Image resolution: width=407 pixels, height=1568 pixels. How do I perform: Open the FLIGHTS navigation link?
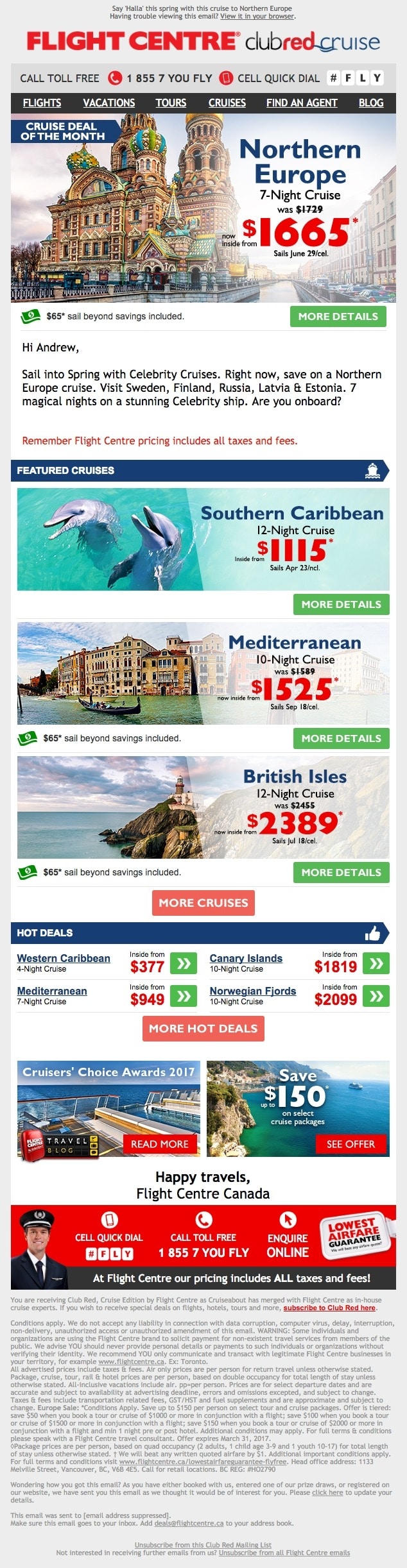pos(42,103)
